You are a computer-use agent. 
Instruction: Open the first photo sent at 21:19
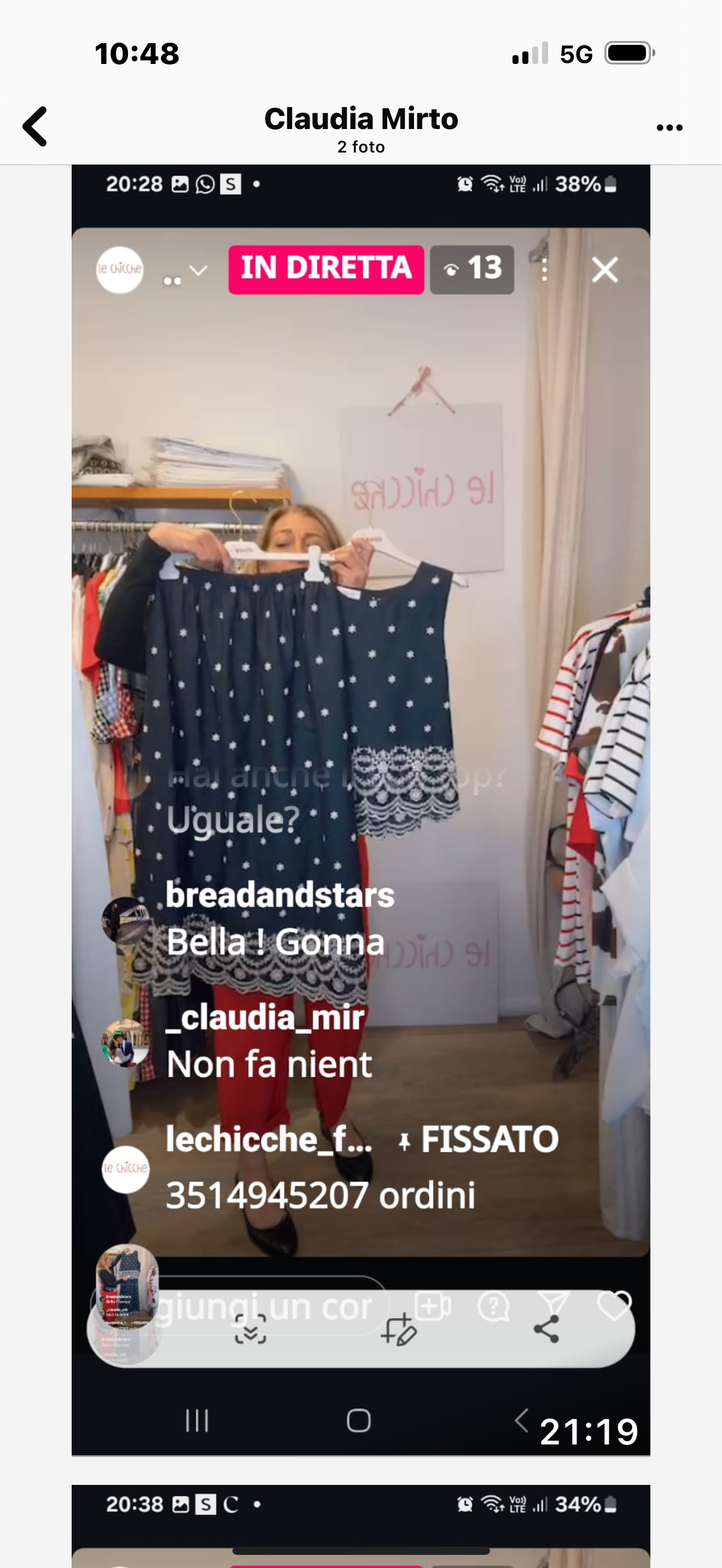[x=360, y=810]
